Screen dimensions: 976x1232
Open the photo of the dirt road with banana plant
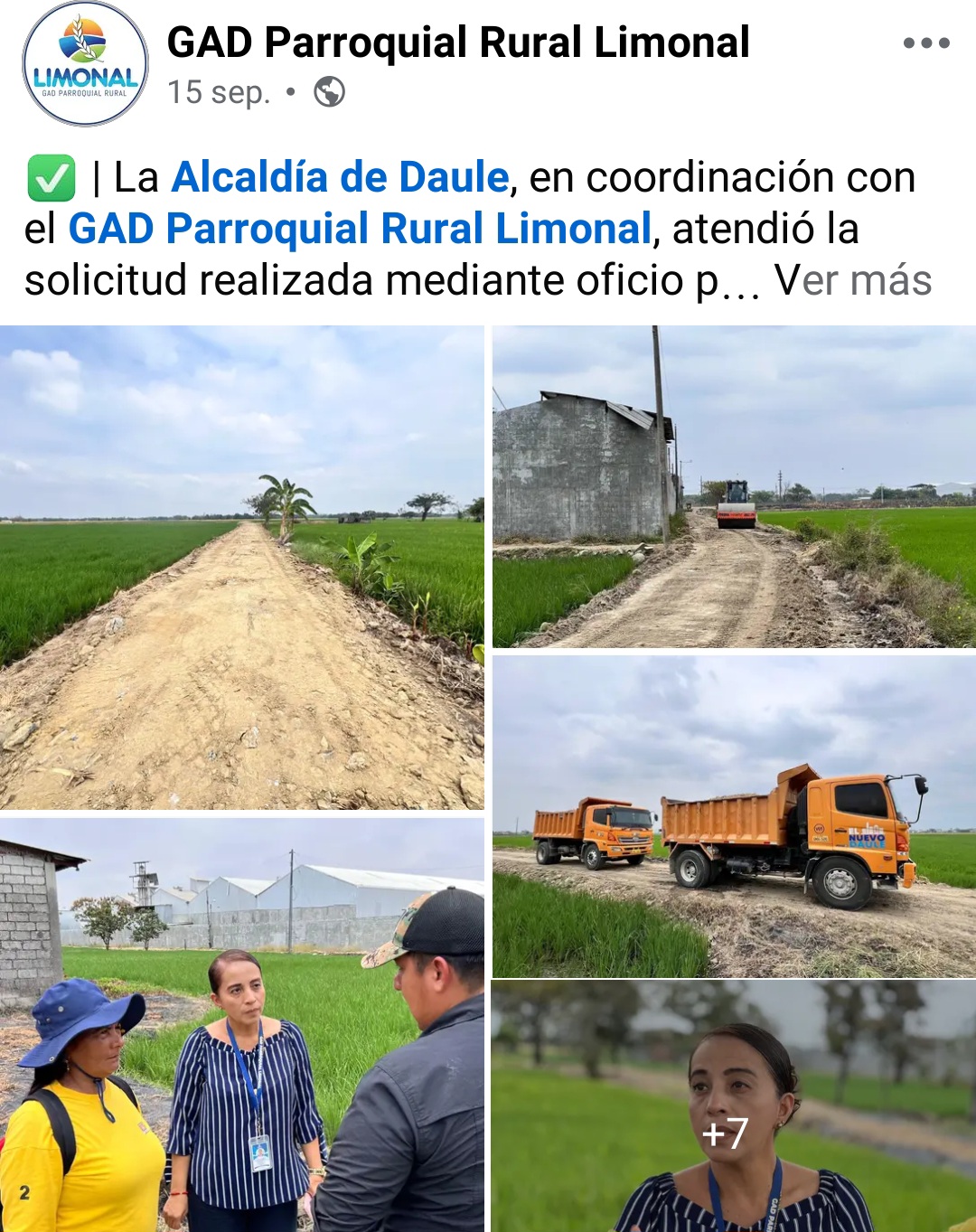click(241, 568)
